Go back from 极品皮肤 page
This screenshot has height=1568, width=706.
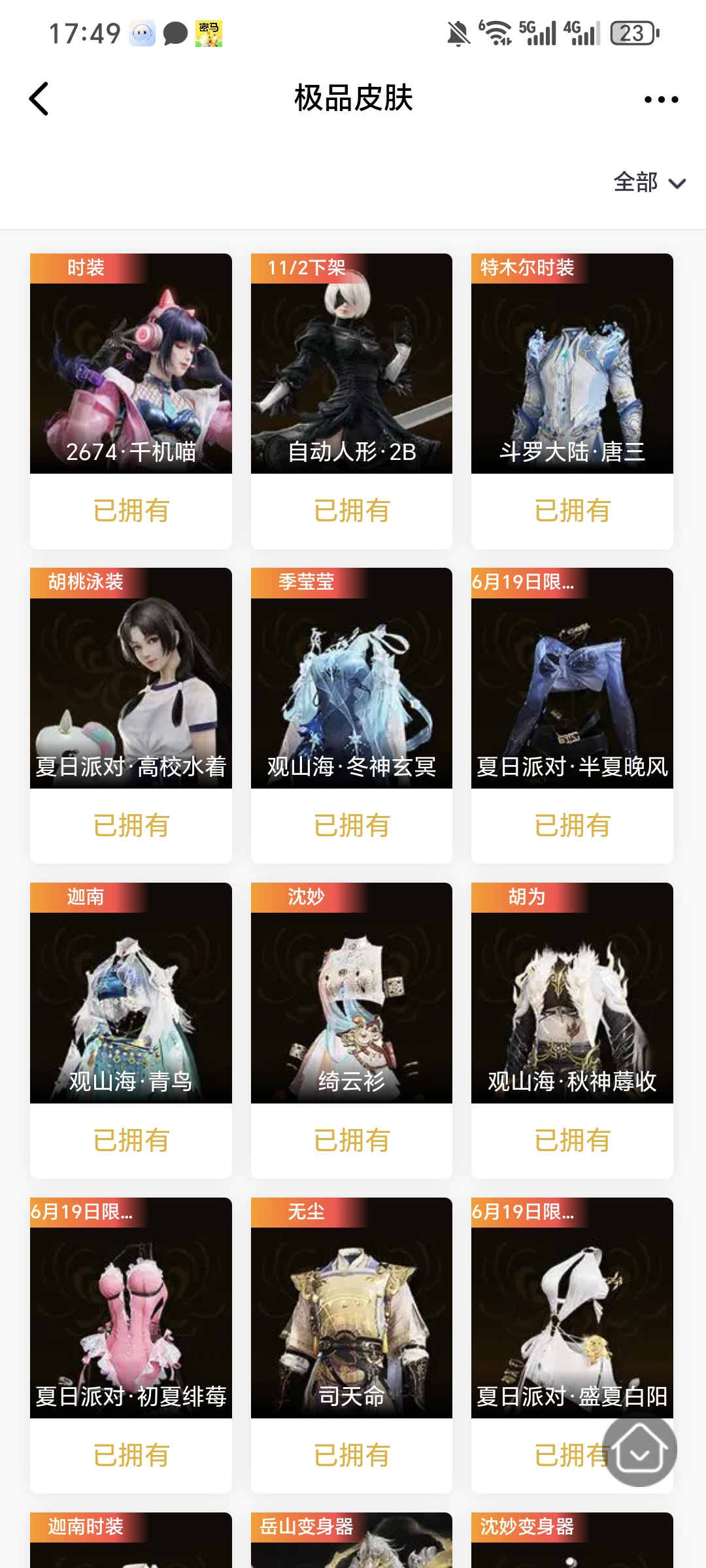pos(39,99)
